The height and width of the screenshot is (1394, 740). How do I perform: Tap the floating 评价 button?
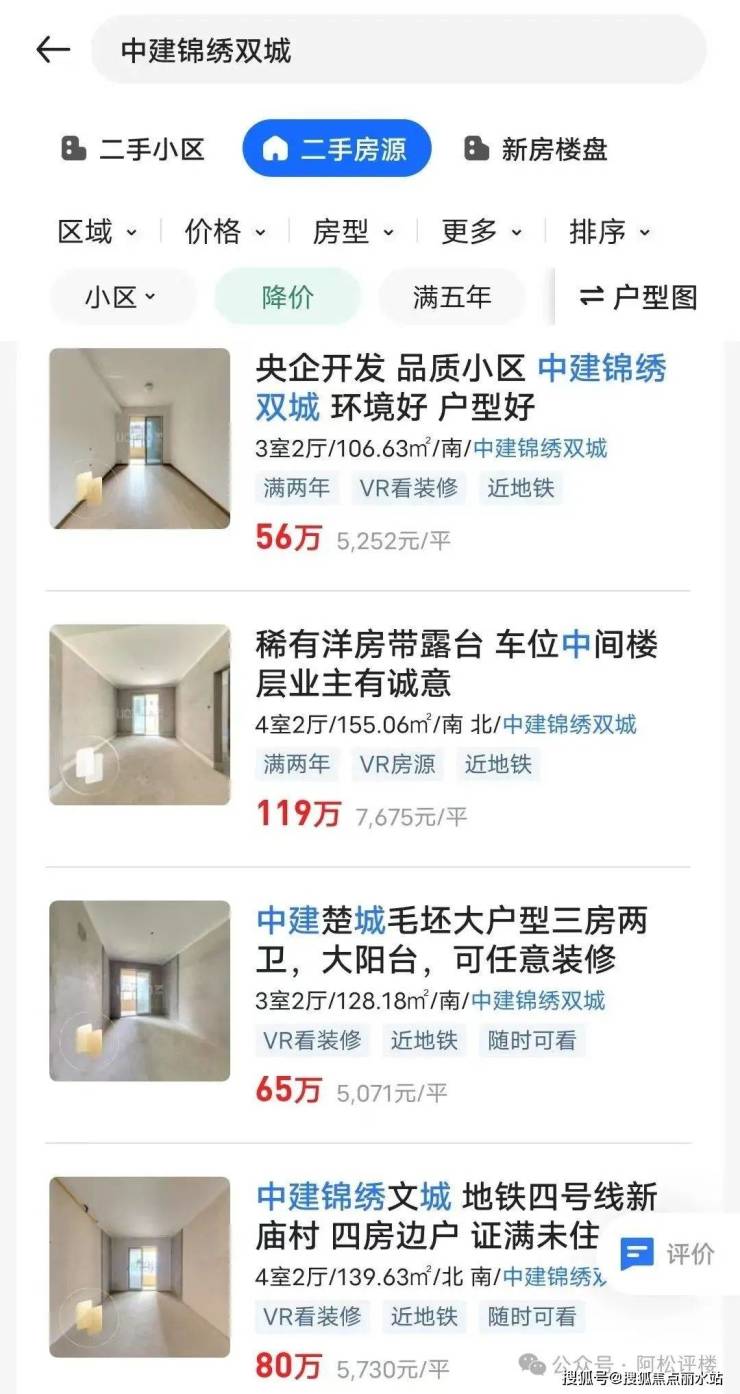click(668, 1253)
